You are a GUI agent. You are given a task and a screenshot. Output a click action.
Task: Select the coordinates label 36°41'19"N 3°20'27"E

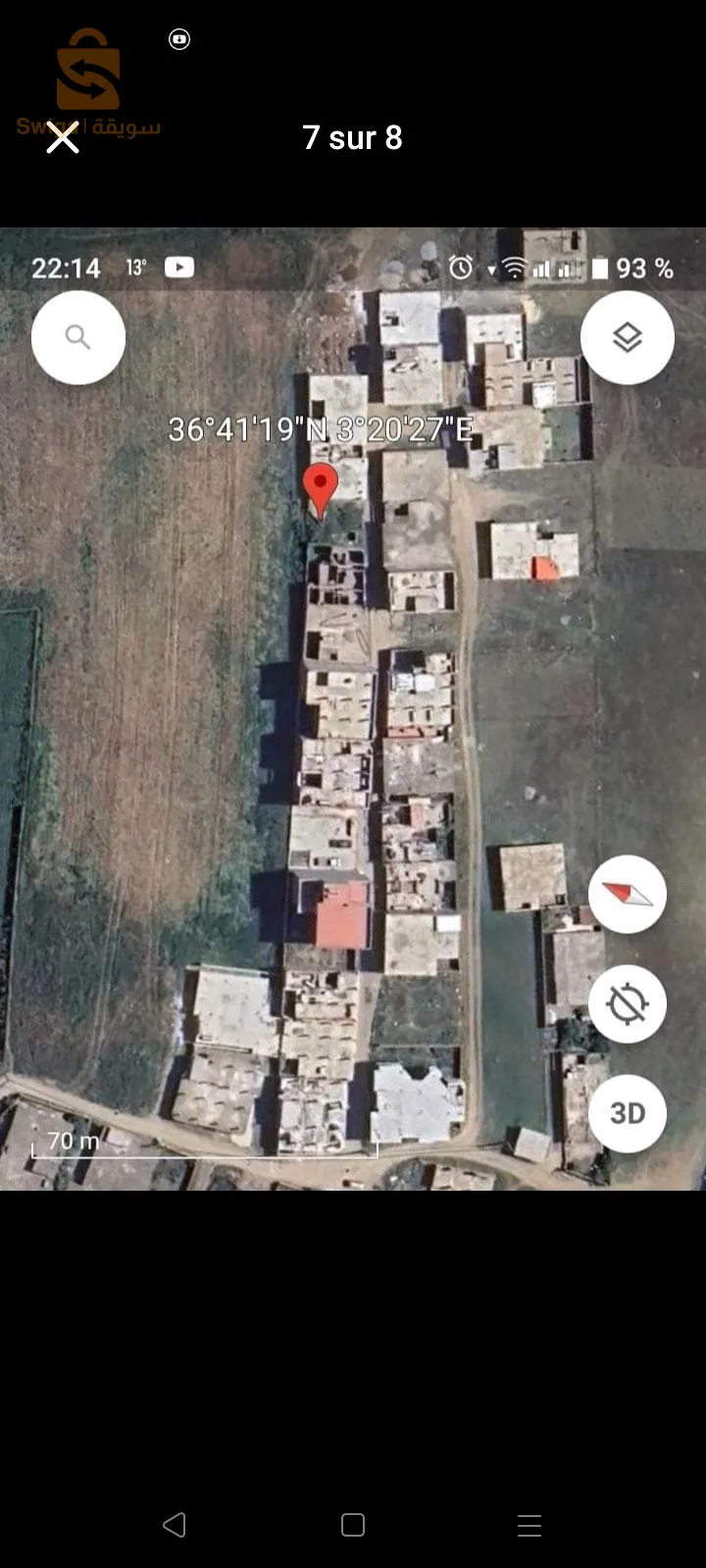320,429
